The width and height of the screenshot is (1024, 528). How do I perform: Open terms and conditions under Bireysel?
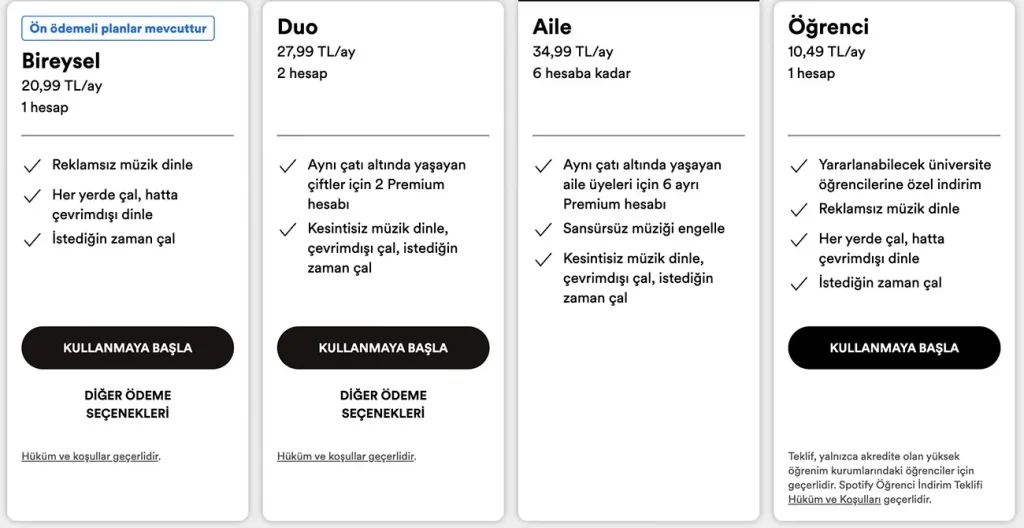[x=90, y=456]
